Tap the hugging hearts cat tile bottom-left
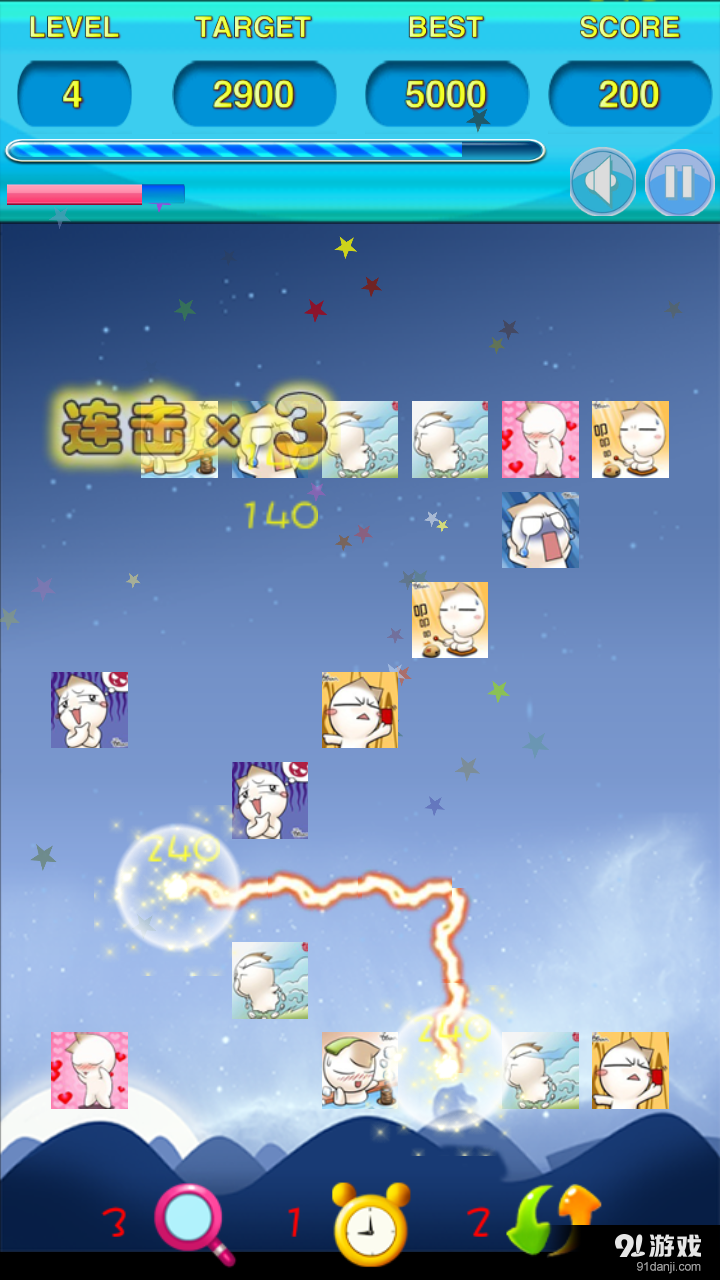This screenshot has height=1280, width=720. click(88, 1070)
